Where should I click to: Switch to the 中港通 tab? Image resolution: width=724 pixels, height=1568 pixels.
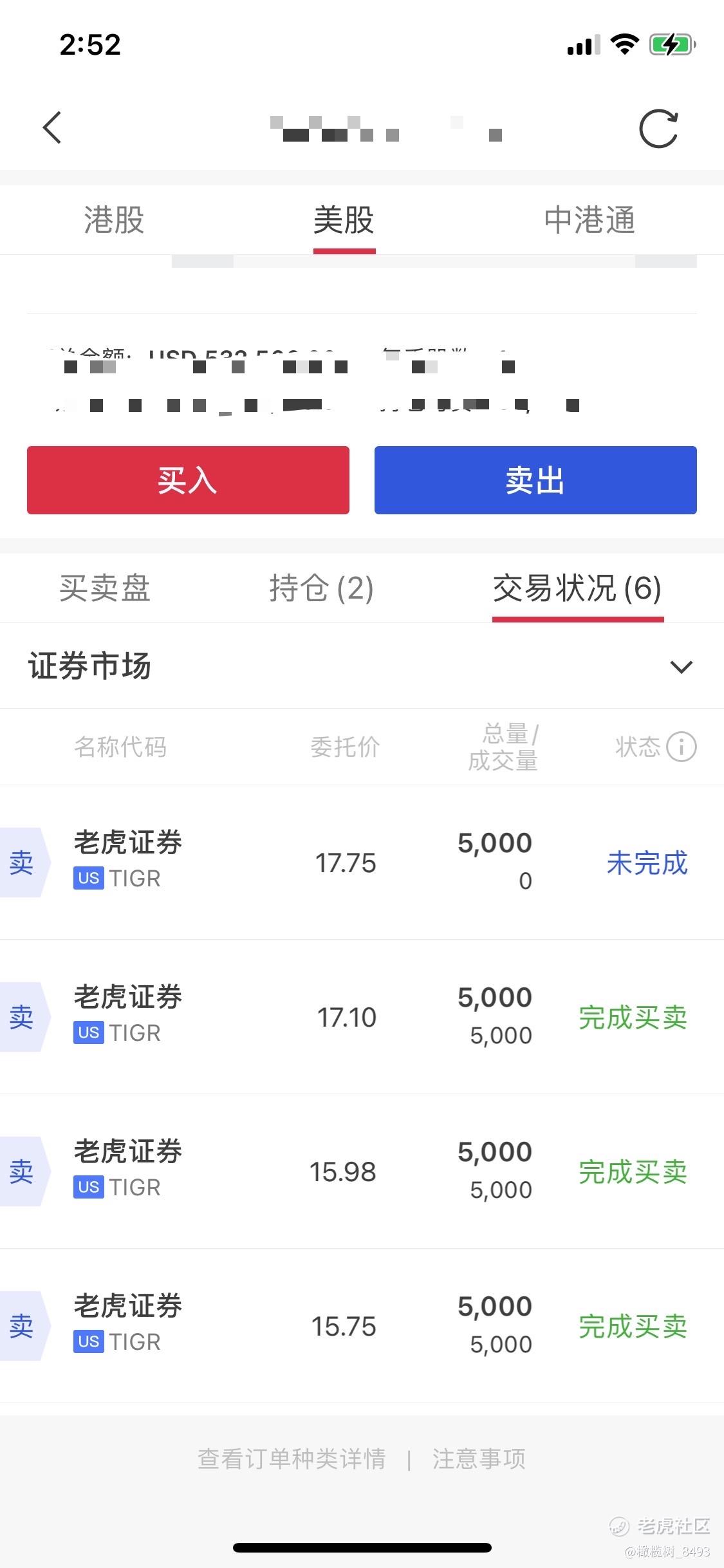pos(589,219)
